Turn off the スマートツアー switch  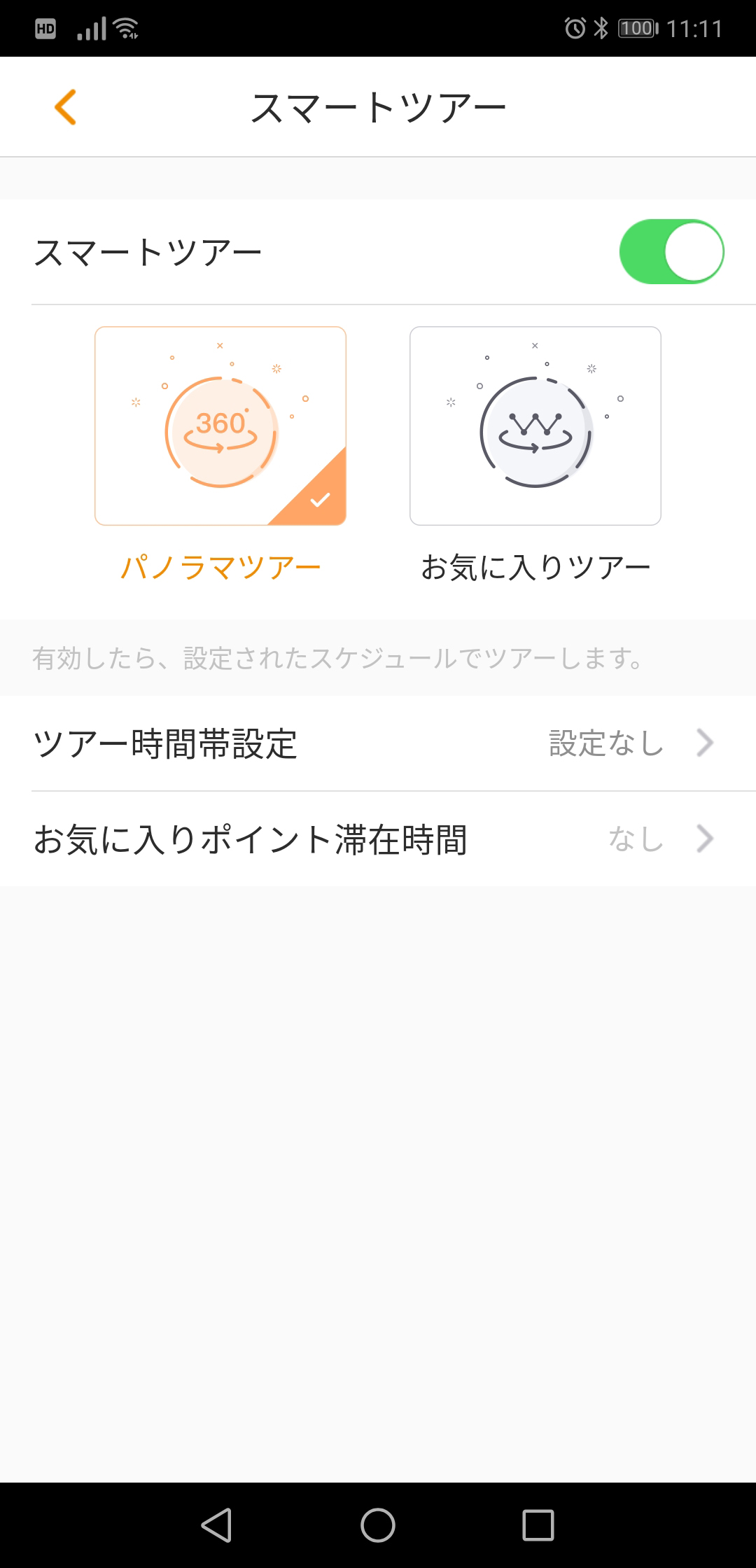pyautogui.click(x=671, y=252)
